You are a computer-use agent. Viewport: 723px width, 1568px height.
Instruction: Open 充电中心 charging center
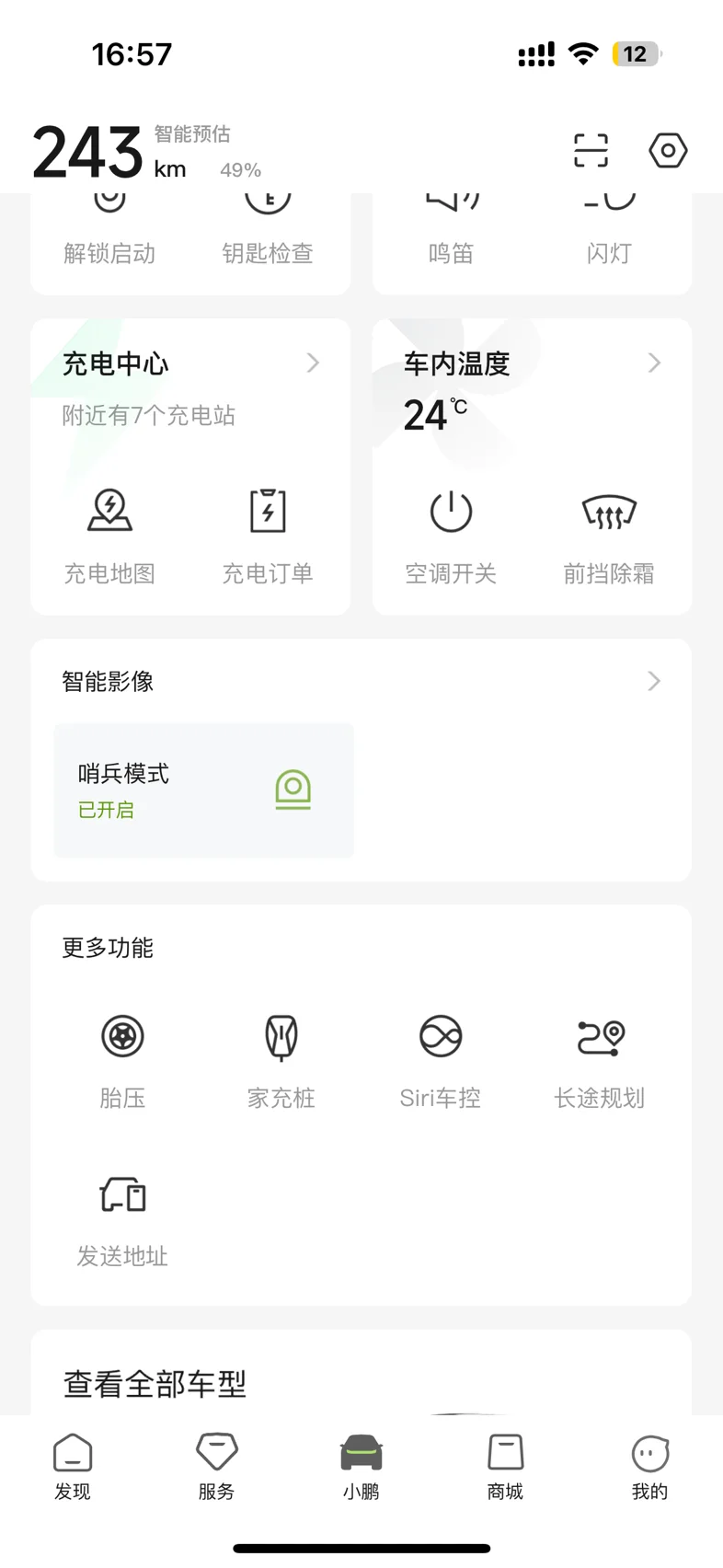190,363
